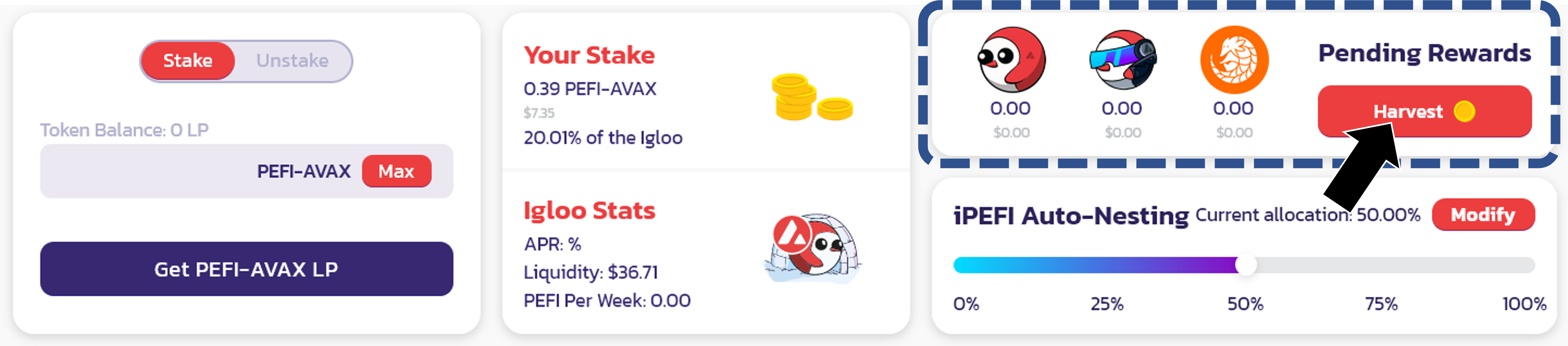
Task: Tap the Auto-Nesting allocation slider
Action: click(x=1245, y=266)
